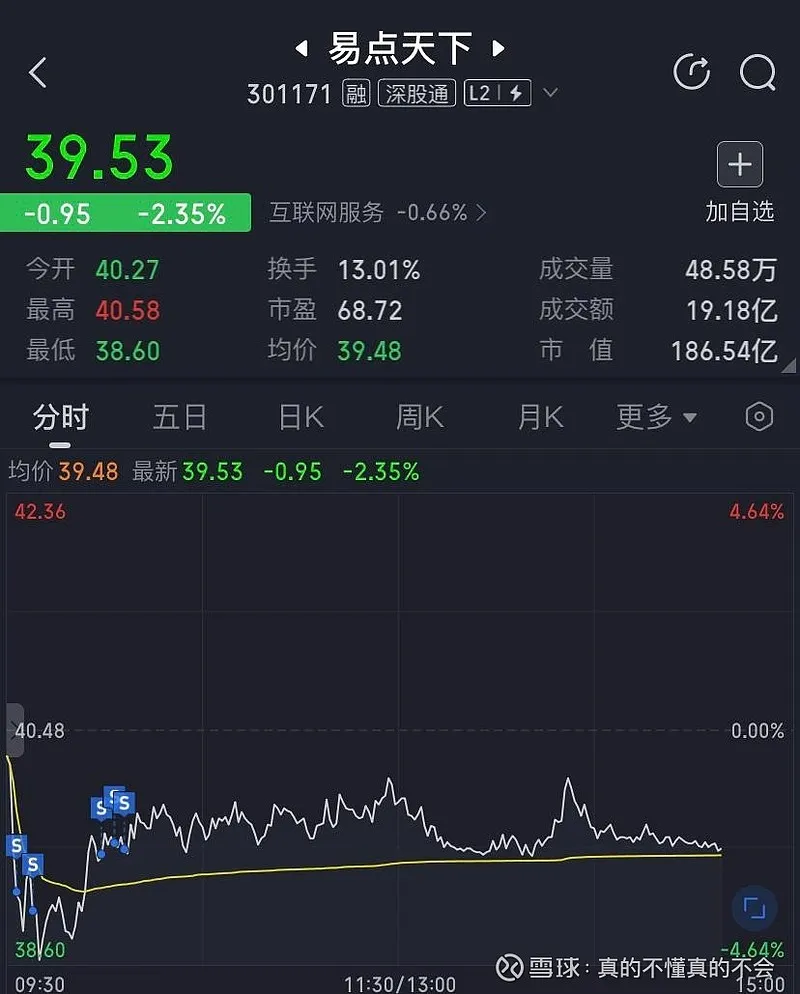Open chart settings hexagon icon
800x994 pixels.
click(x=760, y=417)
